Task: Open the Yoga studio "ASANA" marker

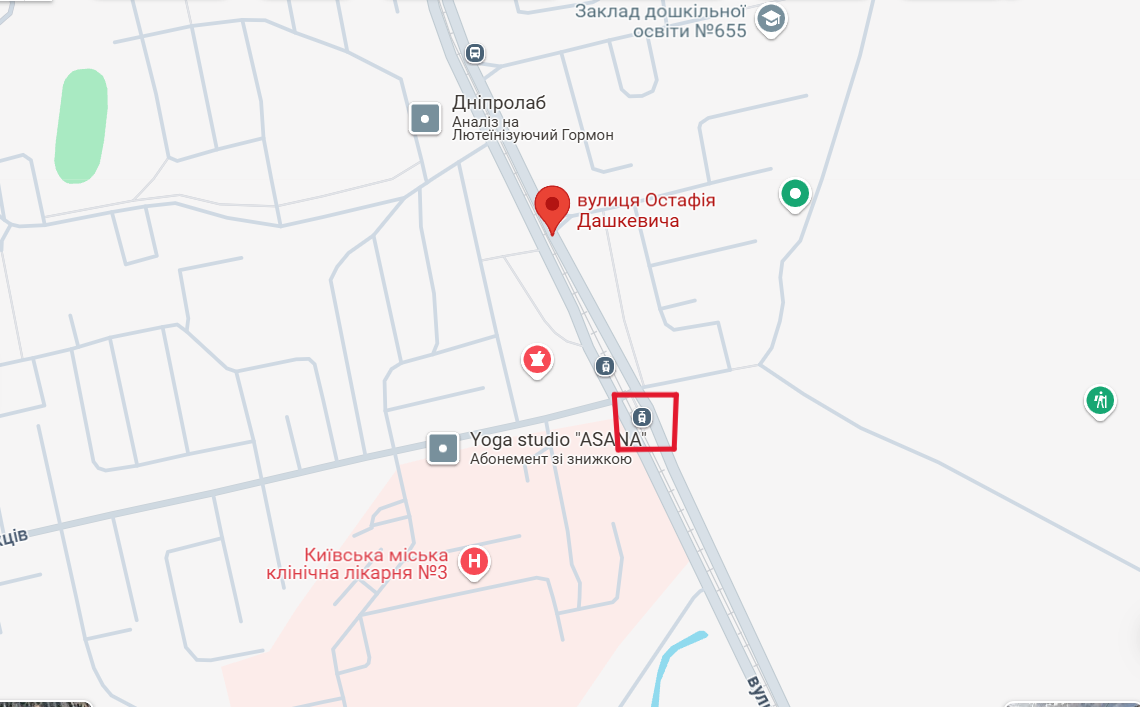Action: coord(443,448)
